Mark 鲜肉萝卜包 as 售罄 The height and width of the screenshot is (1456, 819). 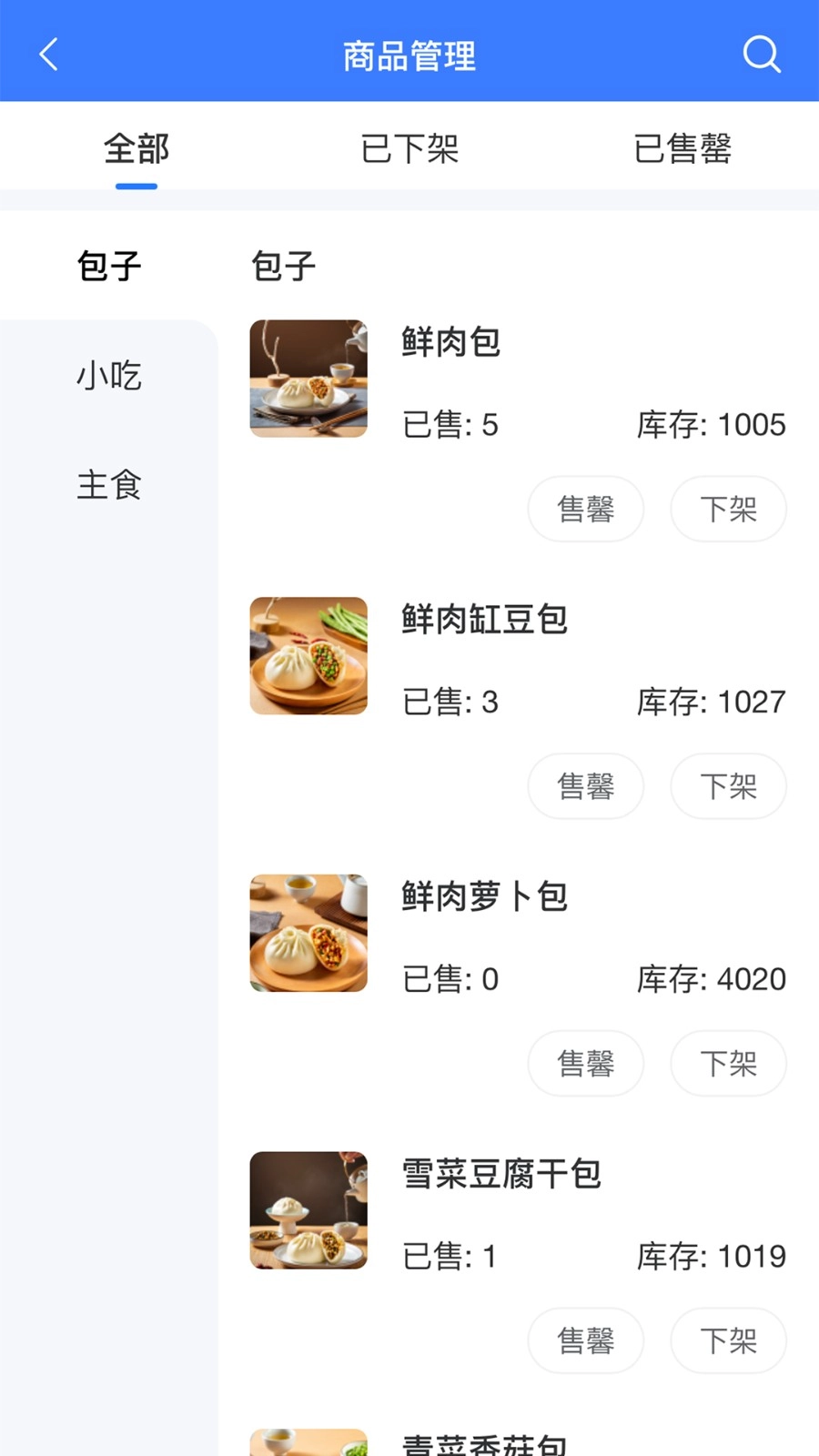(586, 1063)
